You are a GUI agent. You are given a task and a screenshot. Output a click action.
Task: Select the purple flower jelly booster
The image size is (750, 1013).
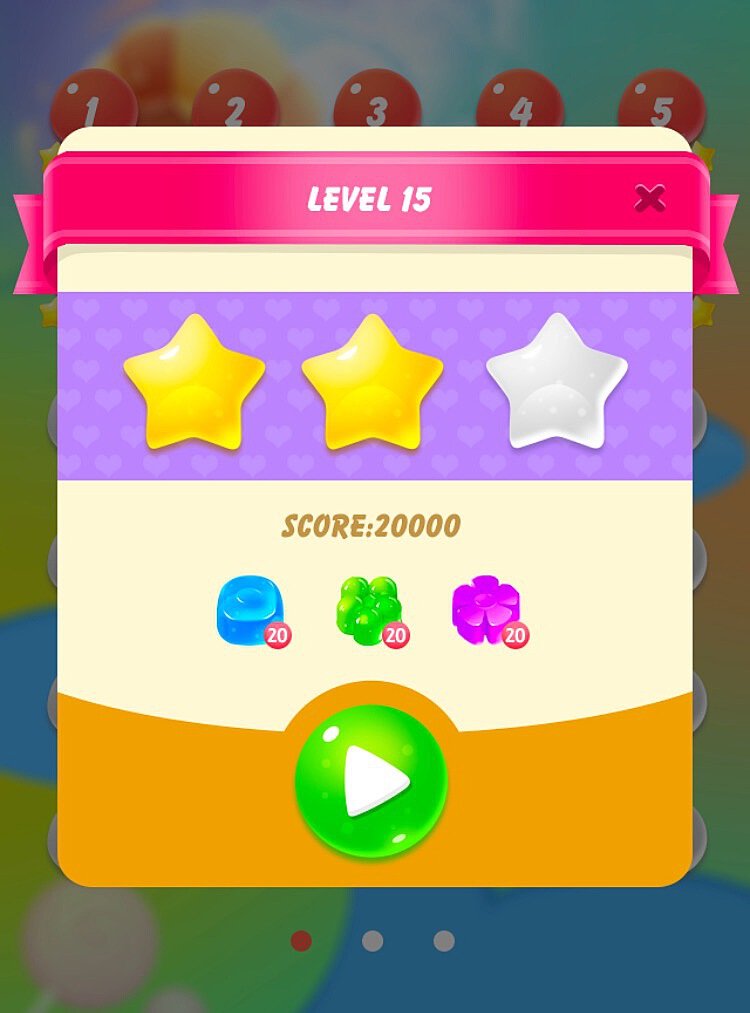(487, 611)
